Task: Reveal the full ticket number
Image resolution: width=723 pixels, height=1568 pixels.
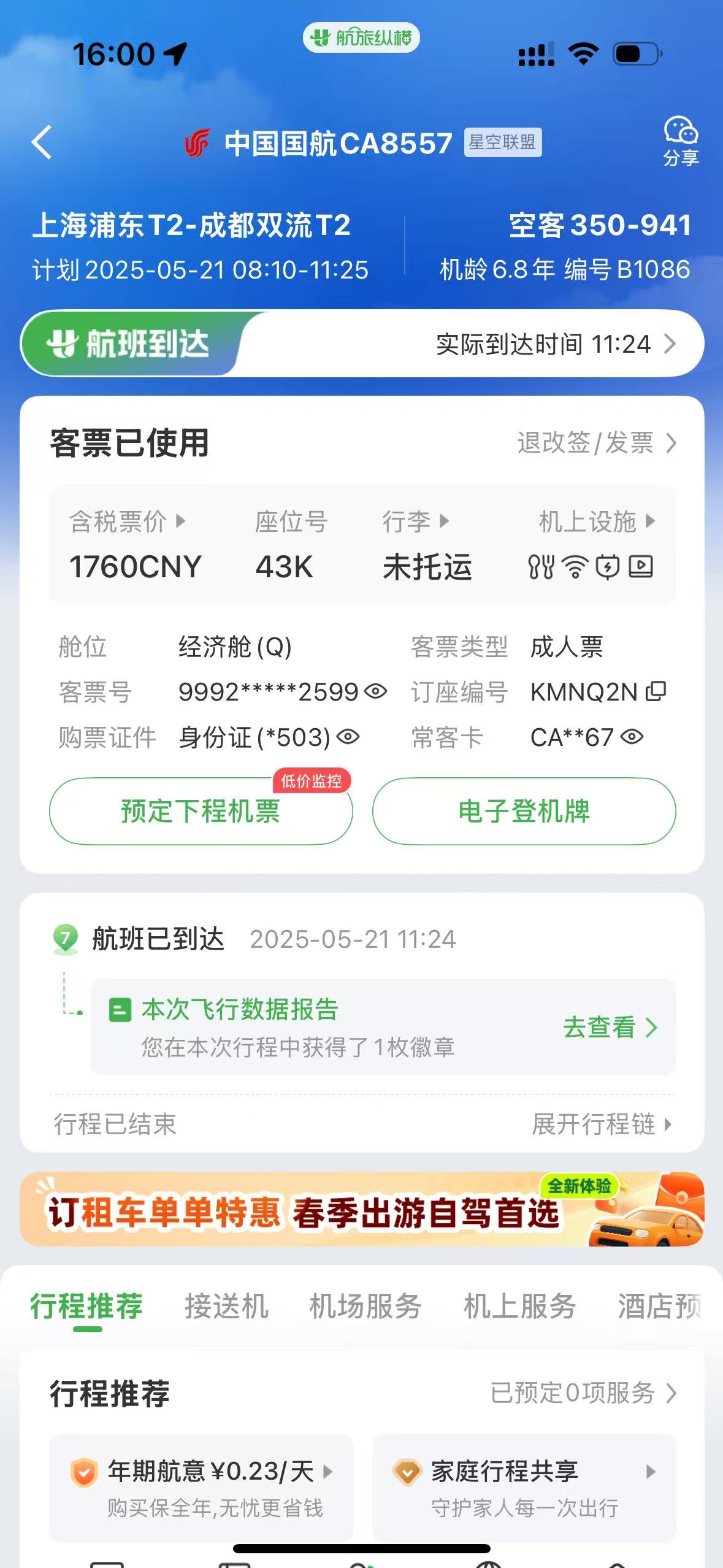Action: 376,692
